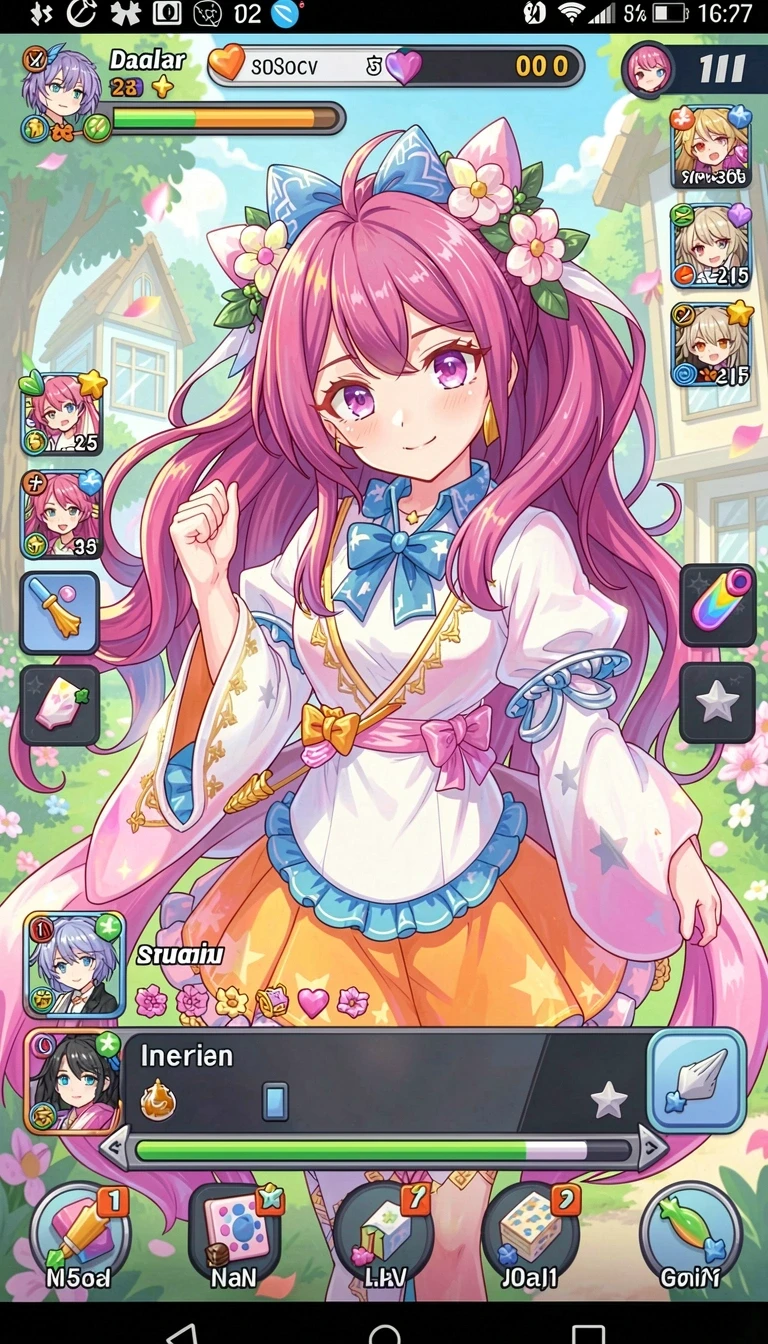768x1344 pixels.
Task: Tap the rainbow capsule button
Action: [718, 604]
